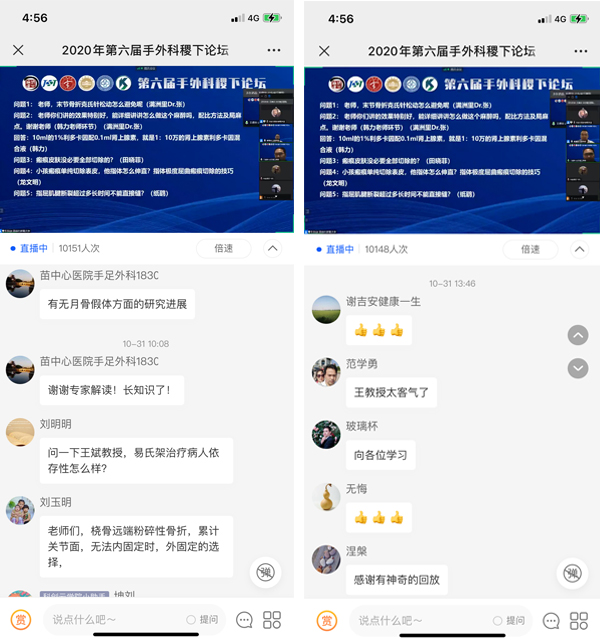
Task: Open 刘玉明's profile avatar
Action: click(x=20, y=510)
